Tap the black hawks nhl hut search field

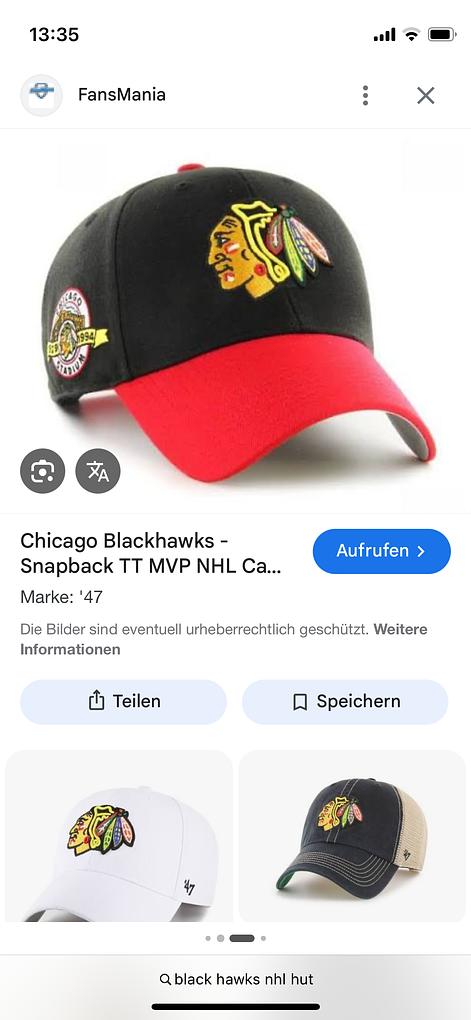[236, 979]
